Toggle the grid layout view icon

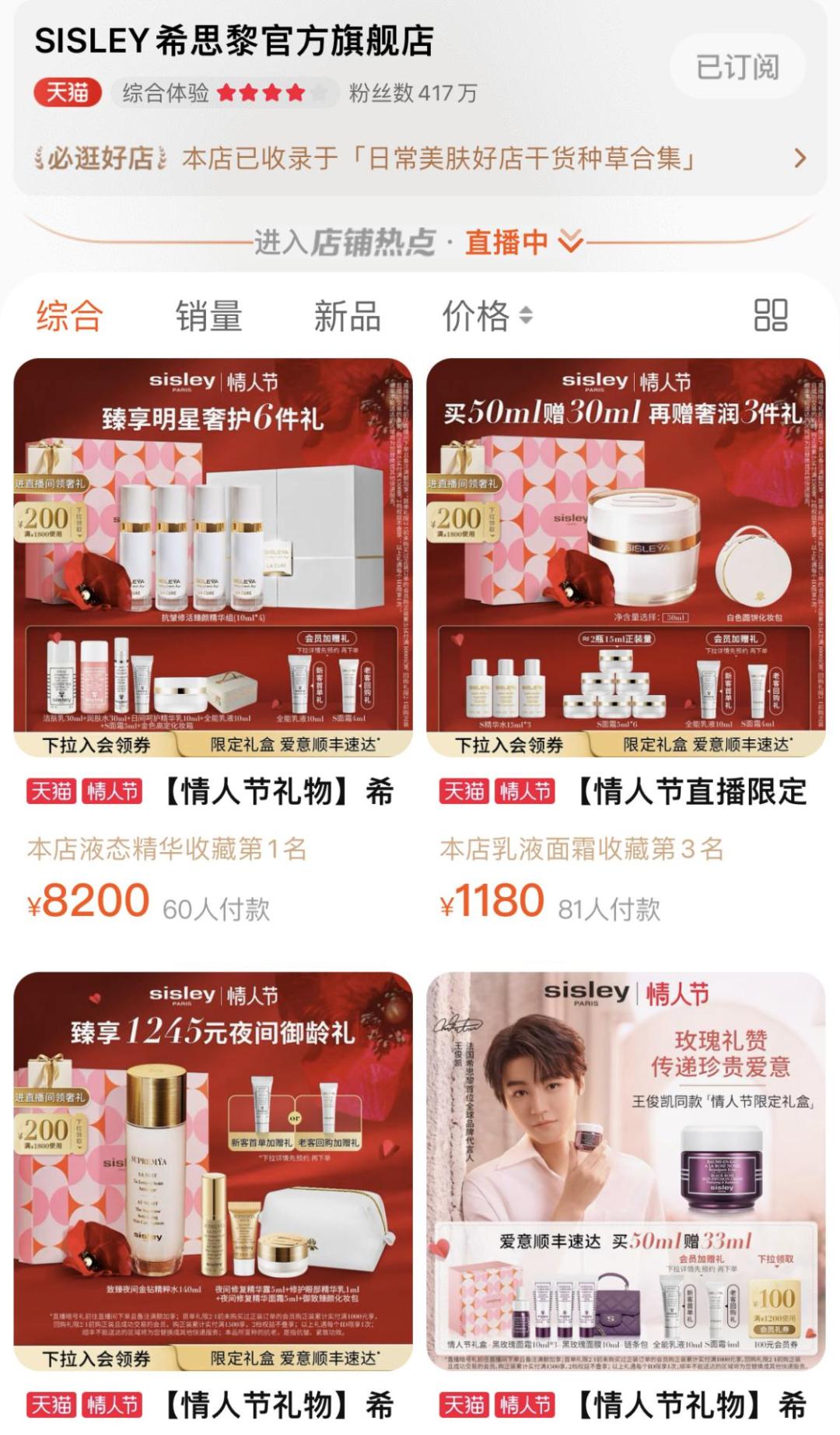[x=771, y=315]
